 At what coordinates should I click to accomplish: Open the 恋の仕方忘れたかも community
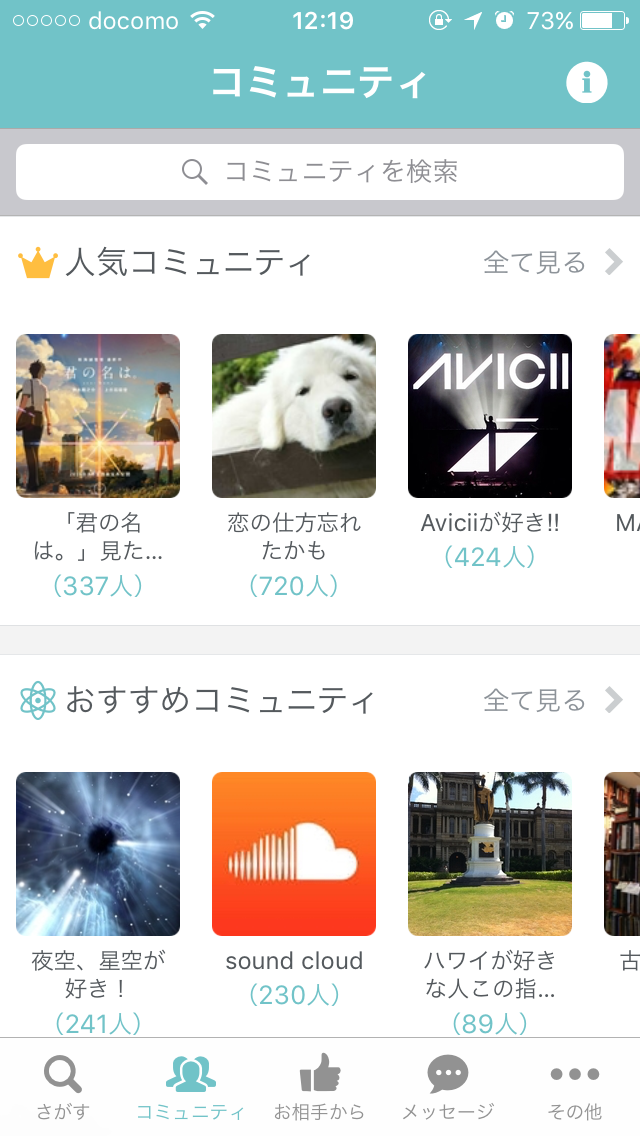coord(294,416)
